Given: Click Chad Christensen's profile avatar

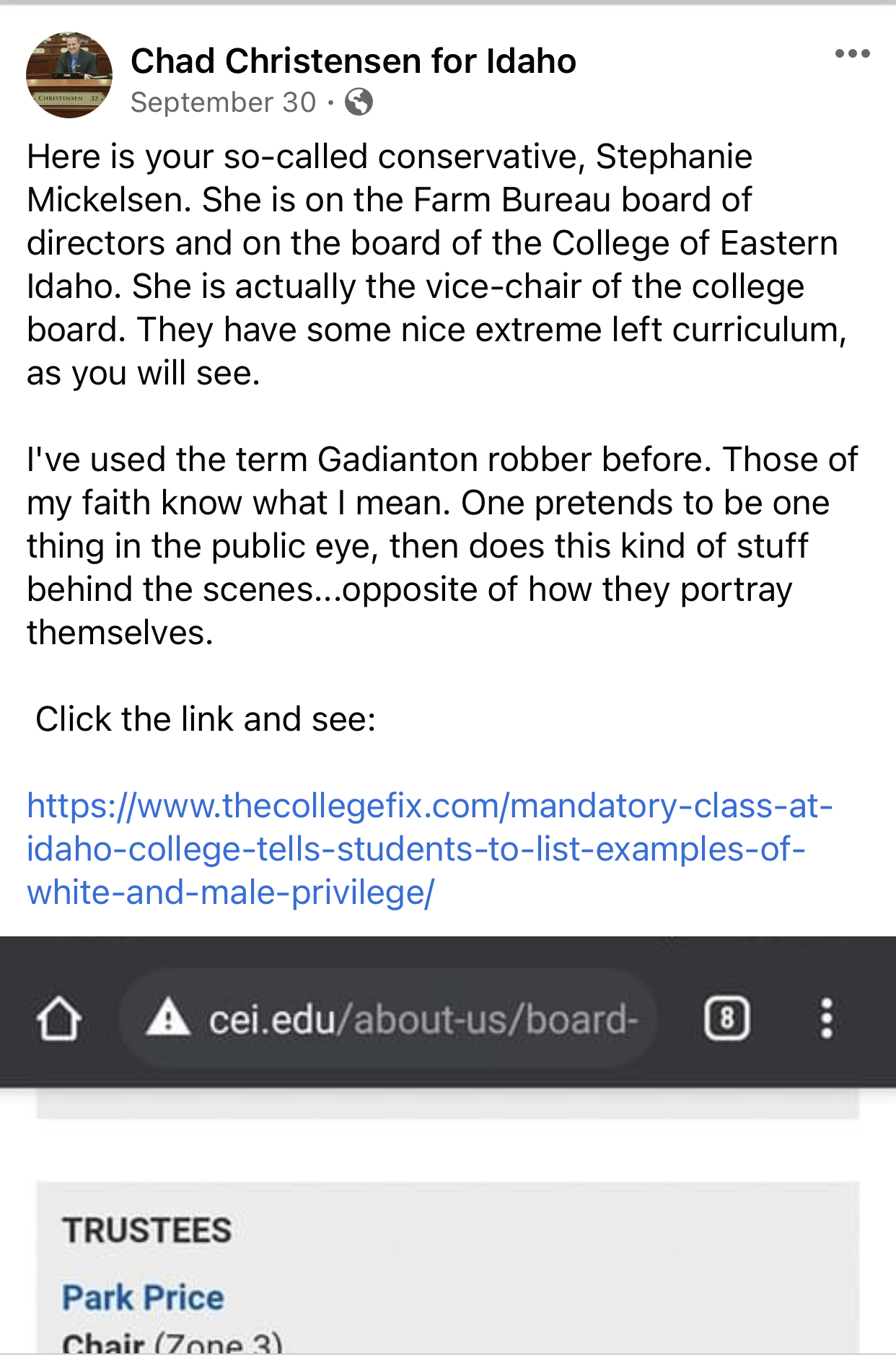Looking at the screenshot, I should pyautogui.click(x=69, y=72).
